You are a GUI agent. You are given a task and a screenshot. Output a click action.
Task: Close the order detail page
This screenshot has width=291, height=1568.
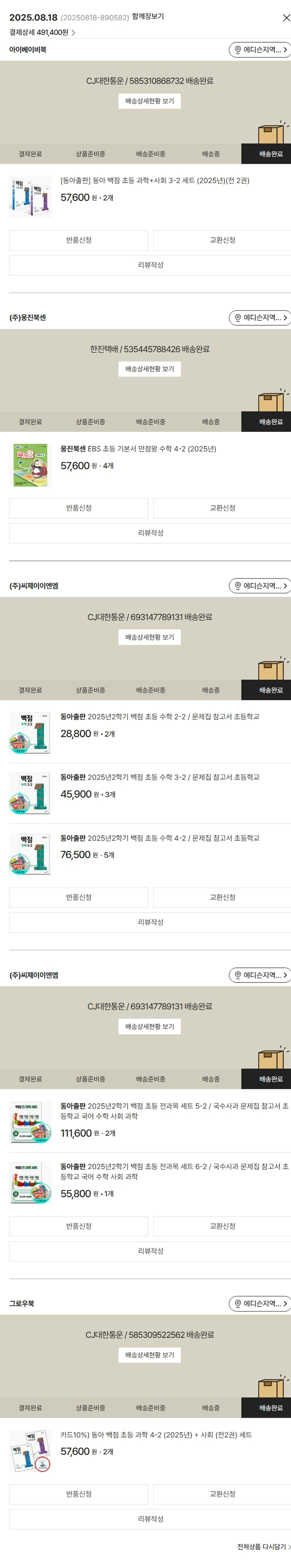pos(286,18)
